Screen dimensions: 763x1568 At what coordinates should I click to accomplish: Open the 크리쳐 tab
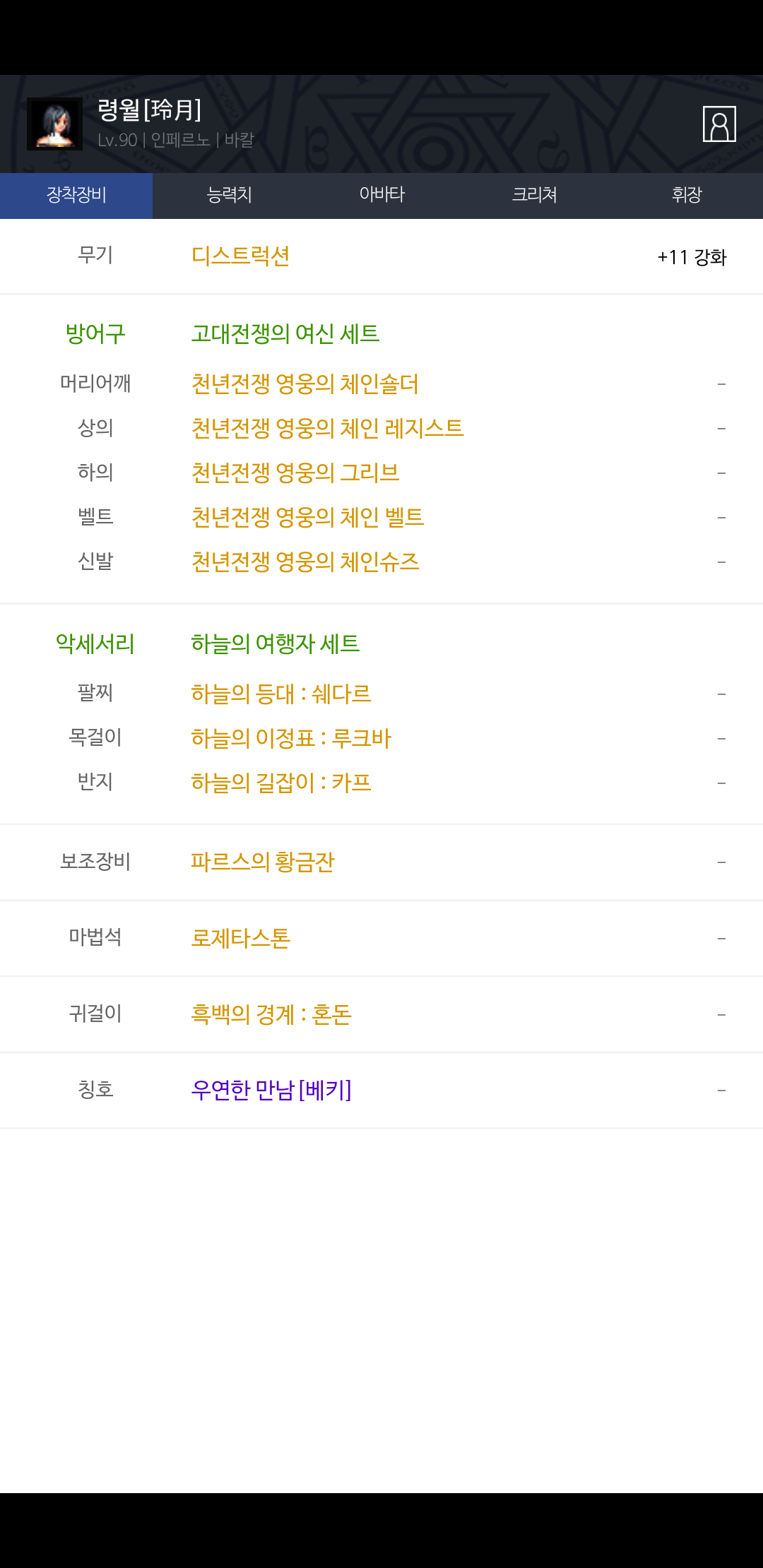pyautogui.click(x=534, y=195)
